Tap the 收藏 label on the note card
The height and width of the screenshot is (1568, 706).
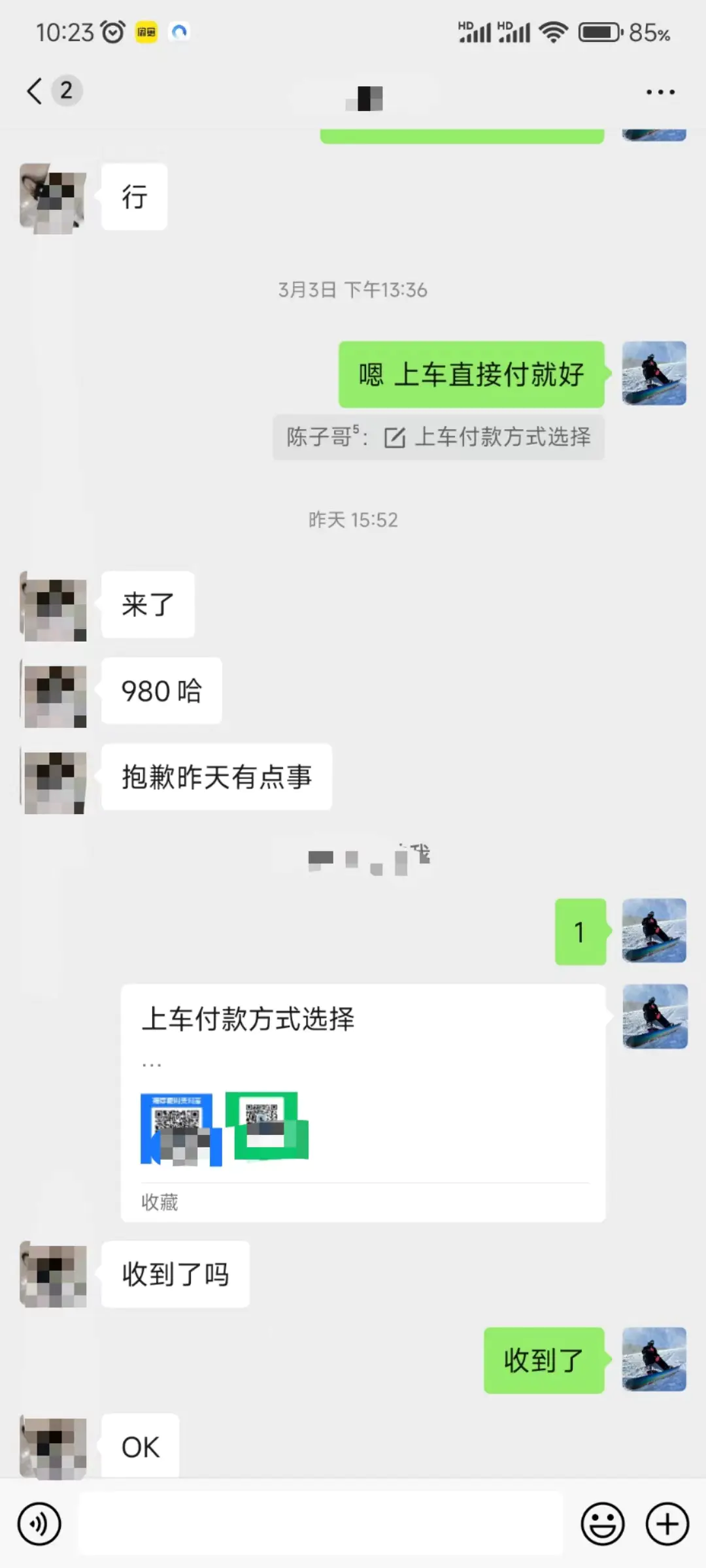click(x=160, y=1201)
